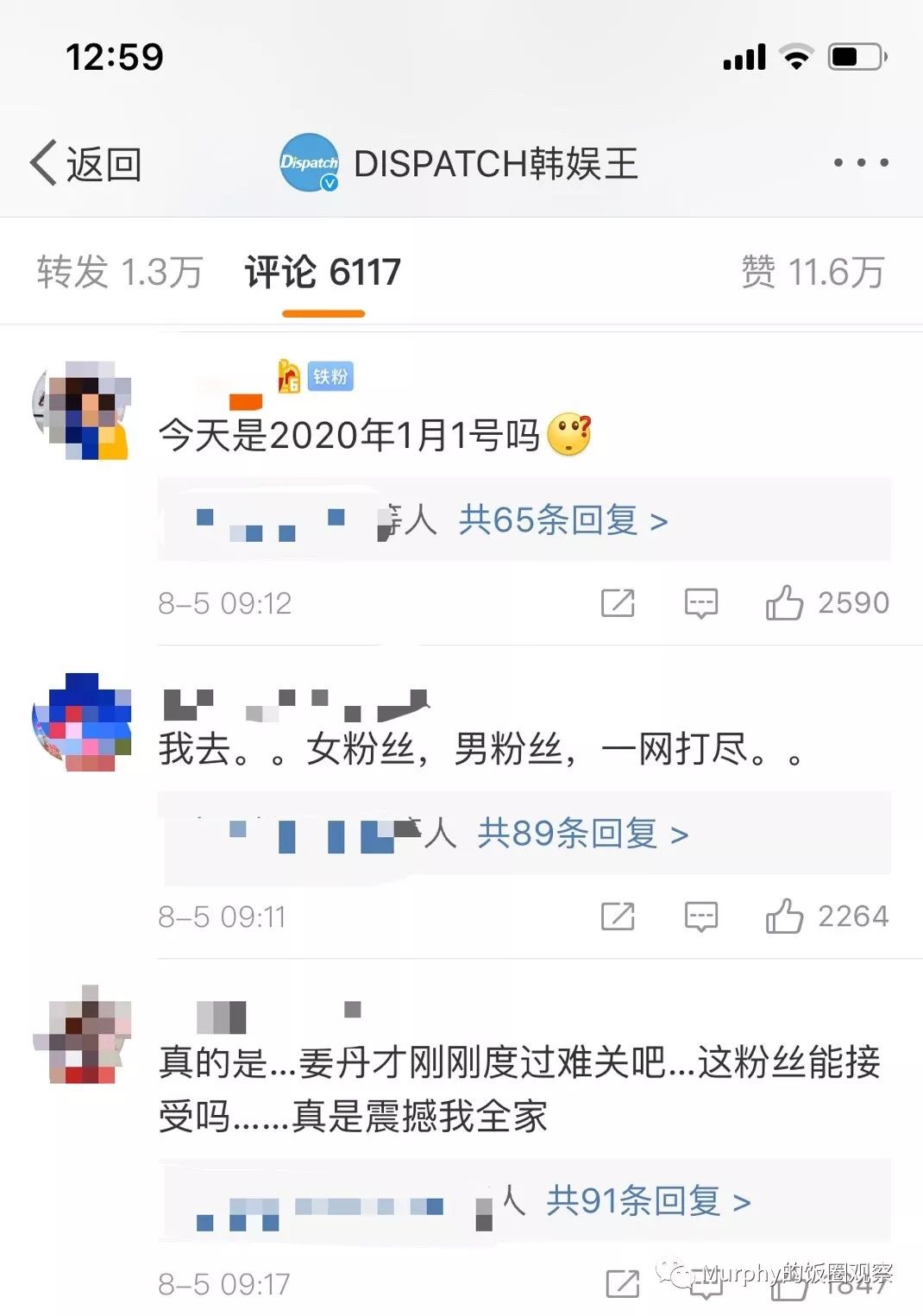Reply to the 女粉丝，男粉丝 comment
Image resolution: width=923 pixels, height=1316 pixels.
pyautogui.click(x=700, y=916)
